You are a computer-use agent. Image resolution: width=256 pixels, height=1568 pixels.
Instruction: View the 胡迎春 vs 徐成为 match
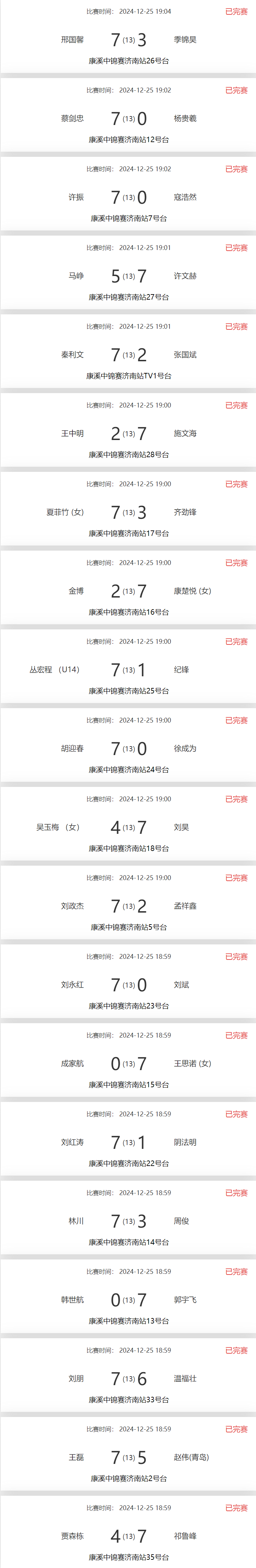pos(128,749)
